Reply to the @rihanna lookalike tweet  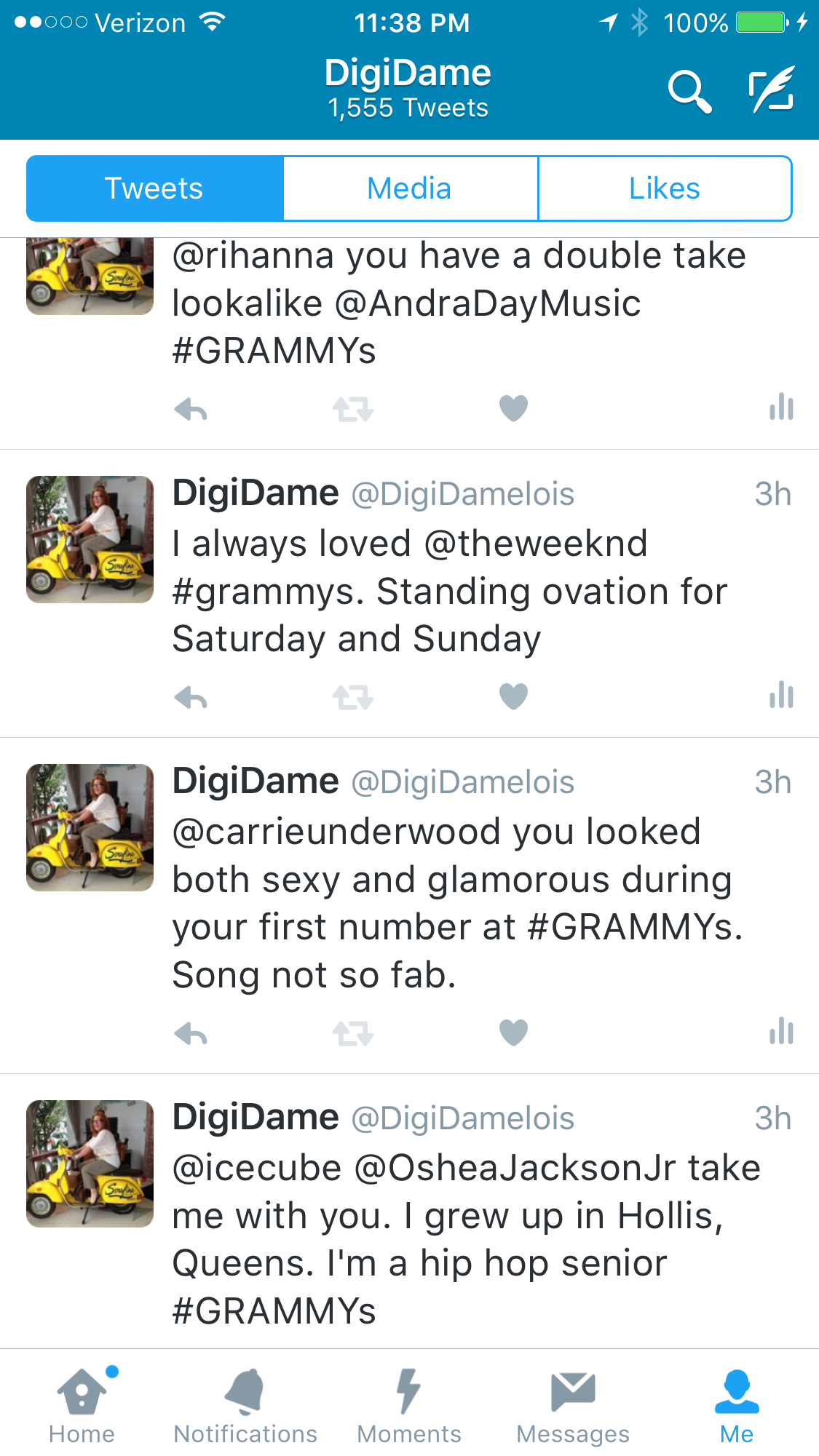pos(191,410)
